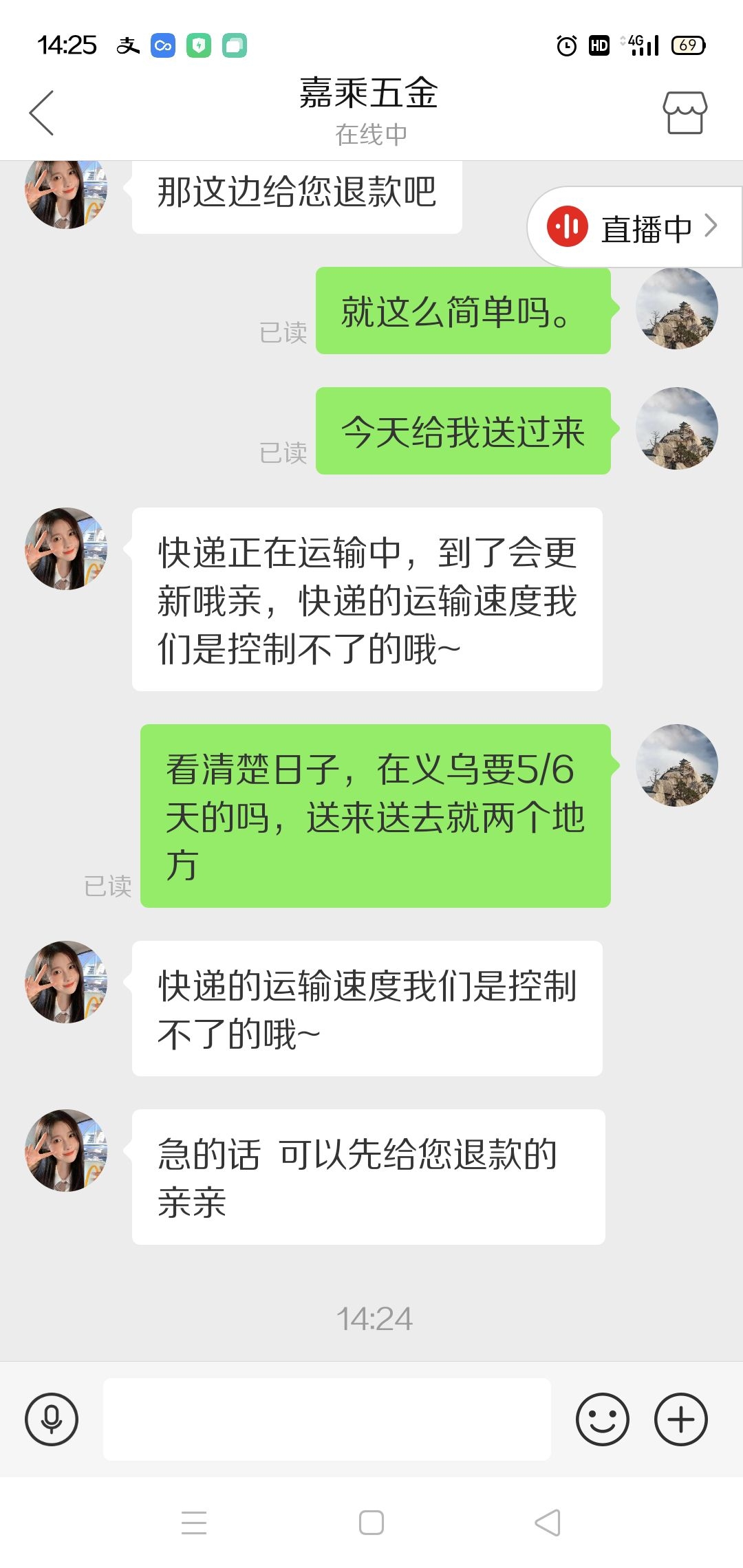Screen dimensions: 743x1568
Task: Focus the message text input field
Action: tap(327, 1419)
